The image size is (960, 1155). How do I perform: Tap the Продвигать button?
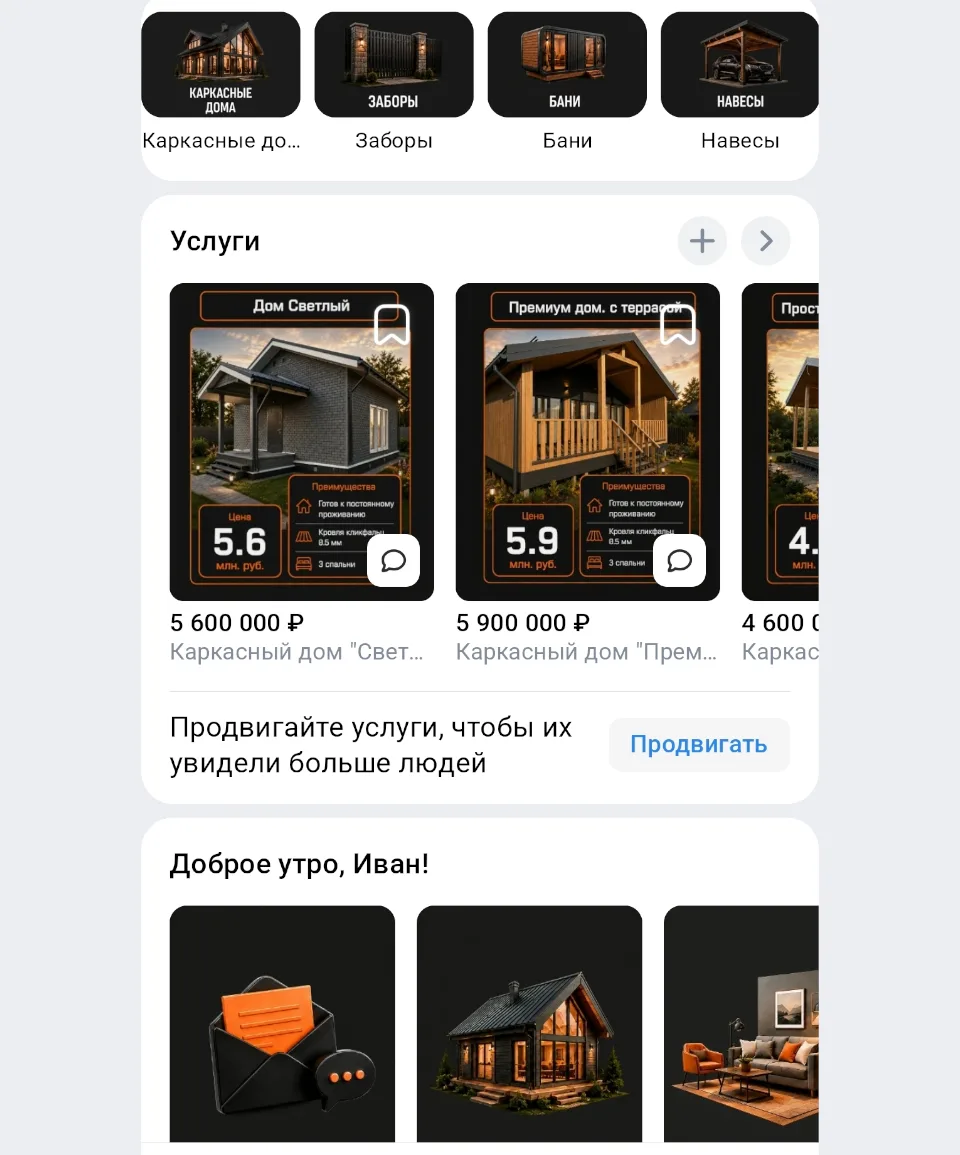(699, 745)
